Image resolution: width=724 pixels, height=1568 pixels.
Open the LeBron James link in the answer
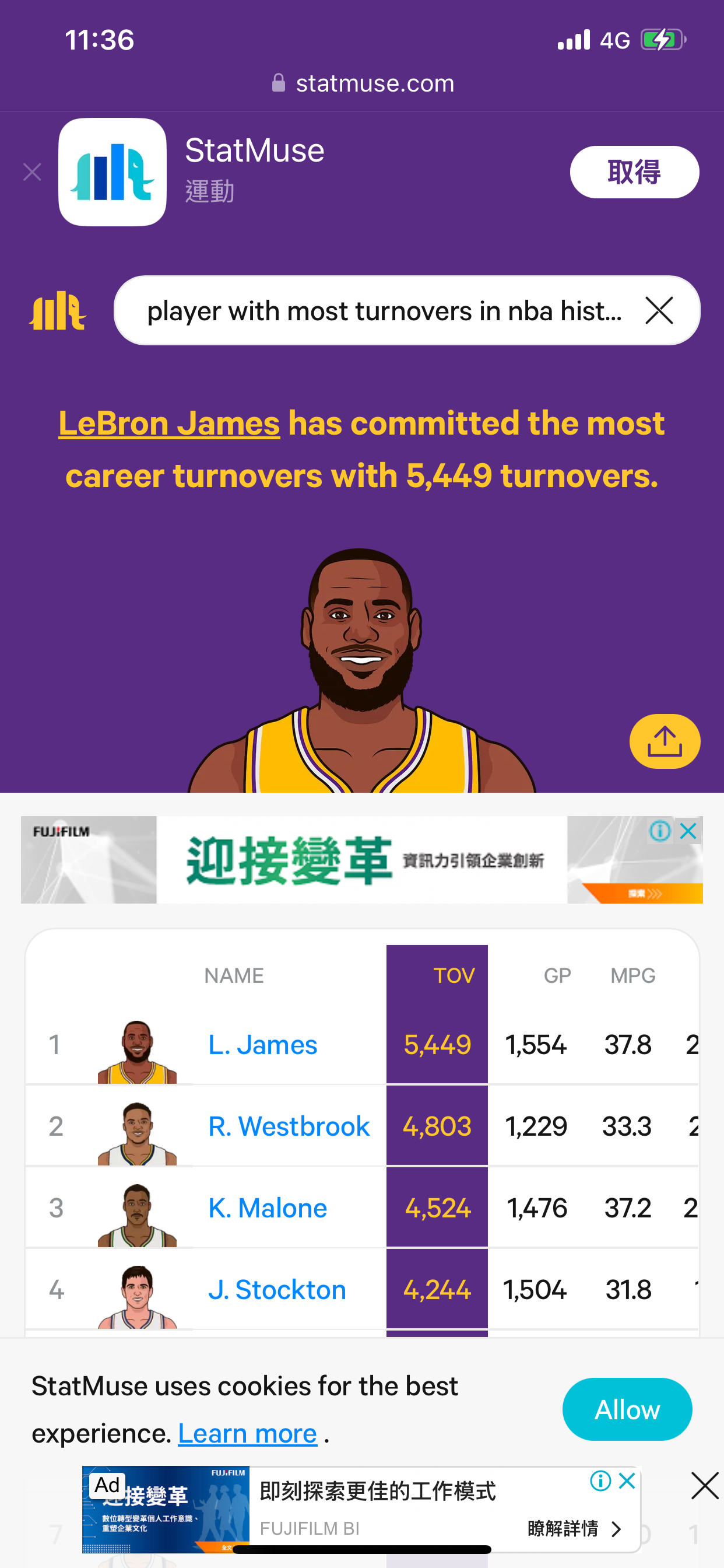169,423
